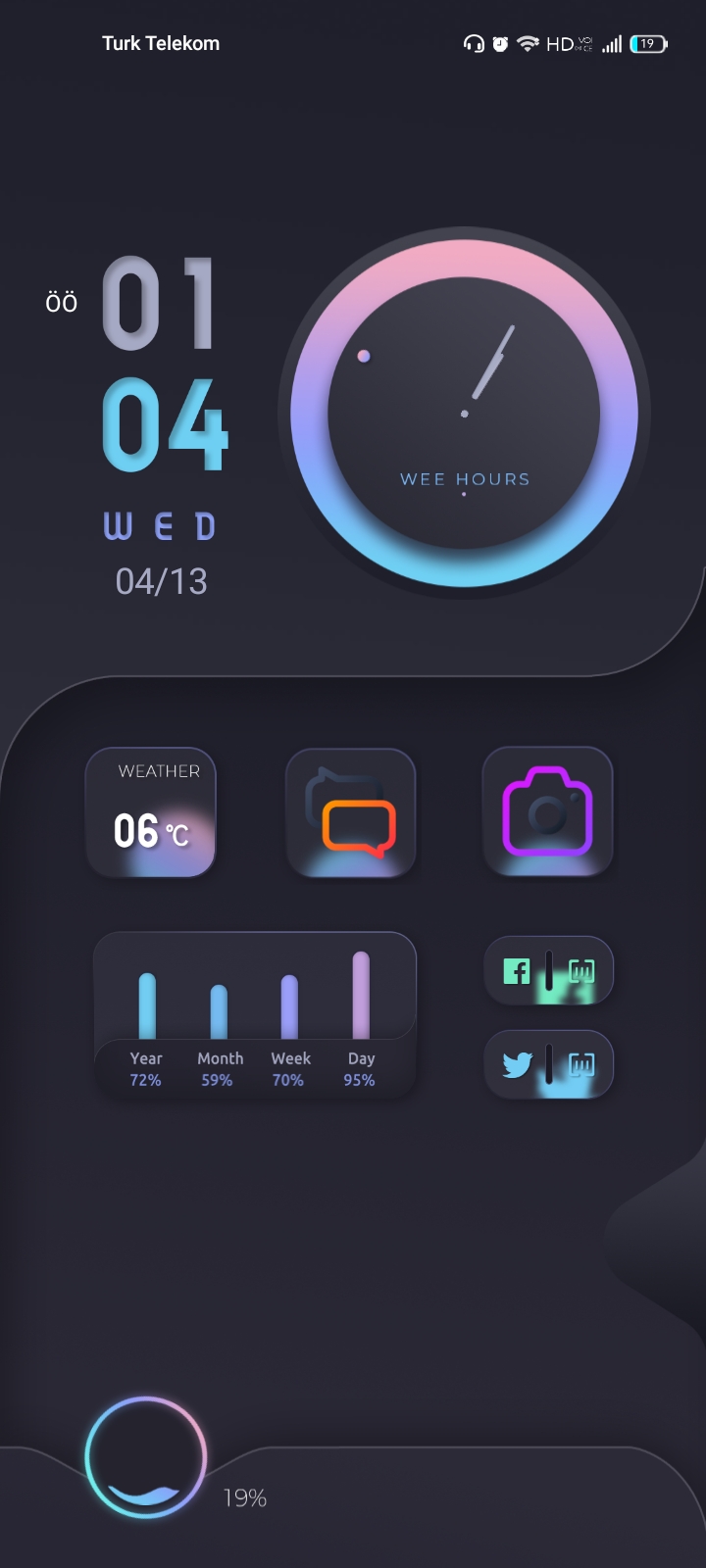Open the messages chat bubble app
This screenshot has height=1568, width=706.
click(351, 813)
